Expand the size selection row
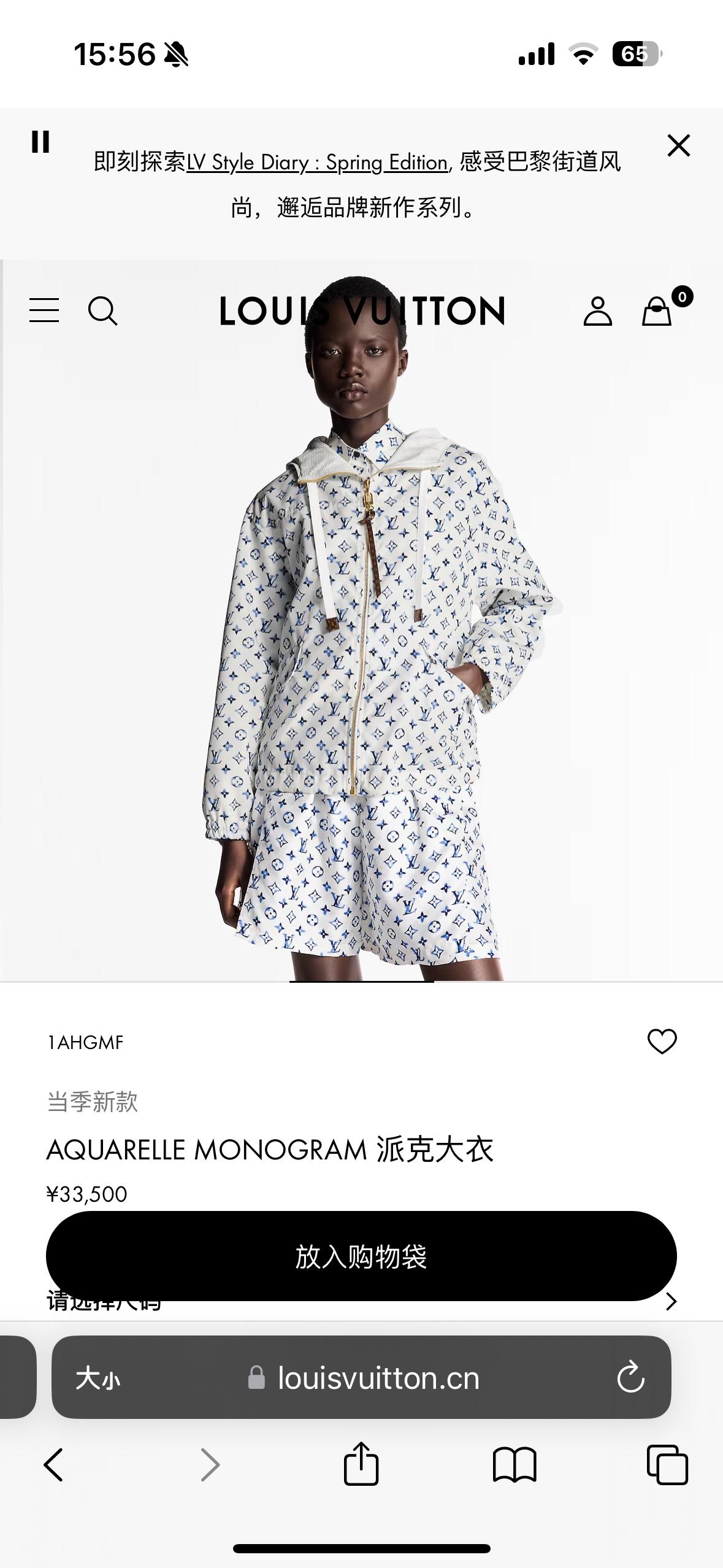723x1568 pixels. tap(671, 1302)
